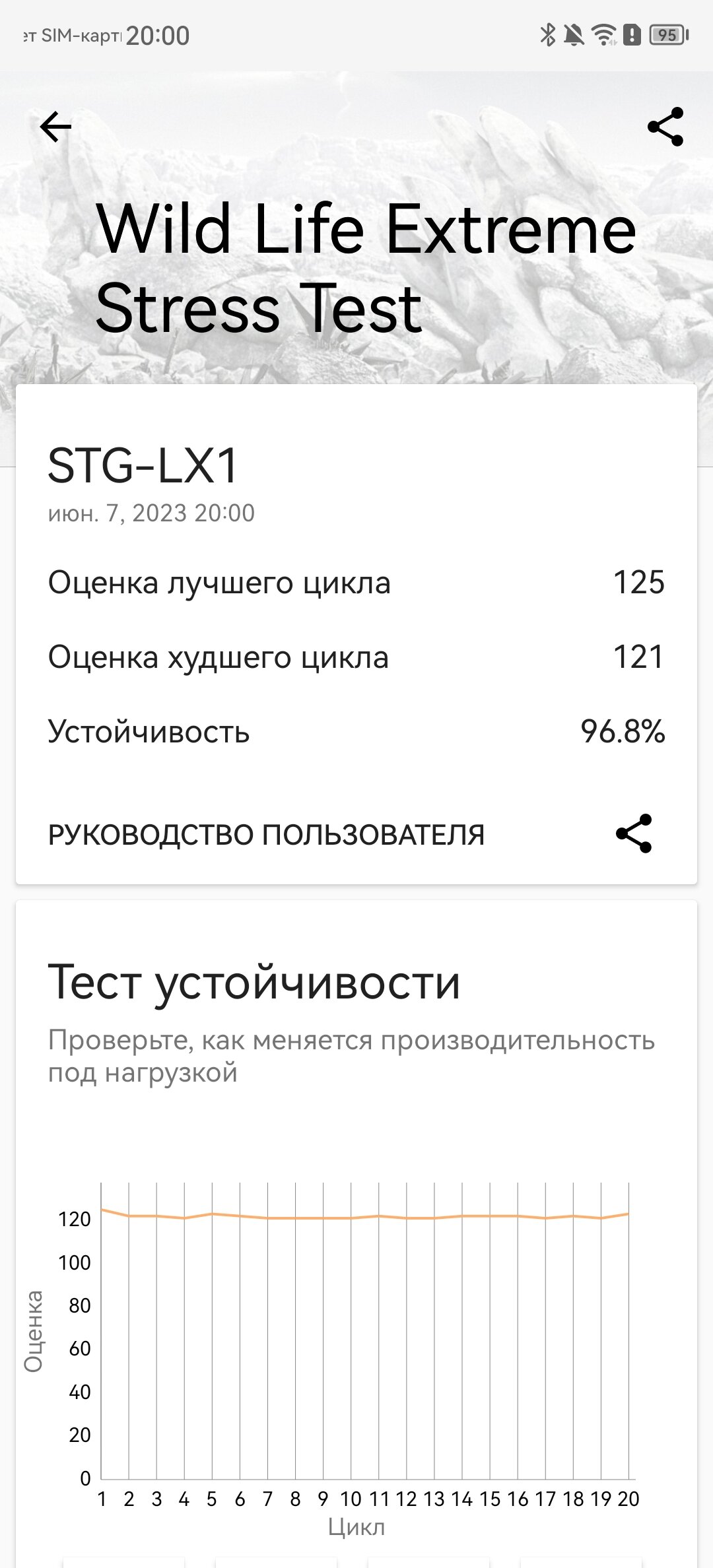Share the STG-LX1 result card
The height and width of the screenshot is (1568, 713).
coord(634,833)
